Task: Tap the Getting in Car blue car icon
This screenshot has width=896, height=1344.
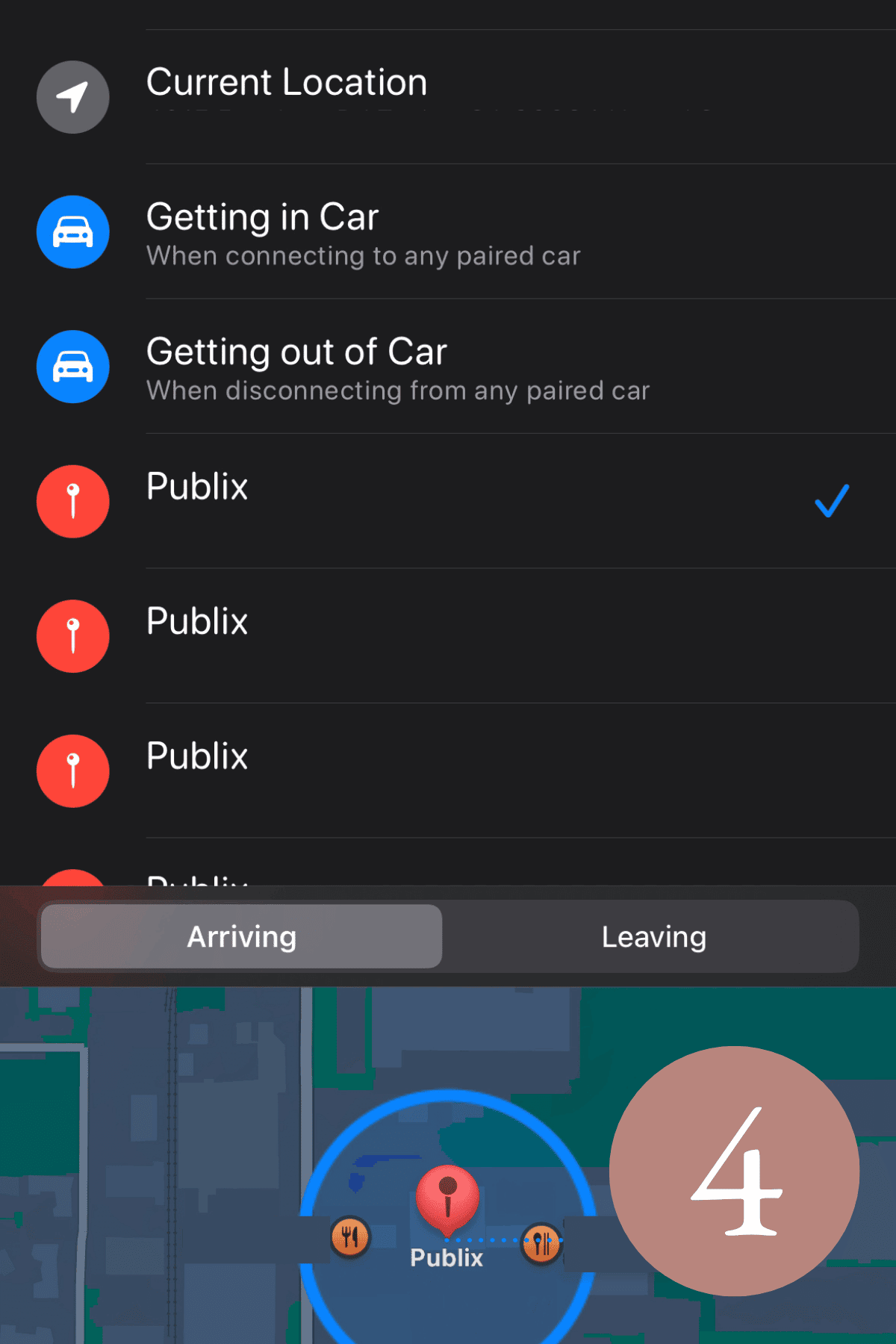Action: click(72, 232)
